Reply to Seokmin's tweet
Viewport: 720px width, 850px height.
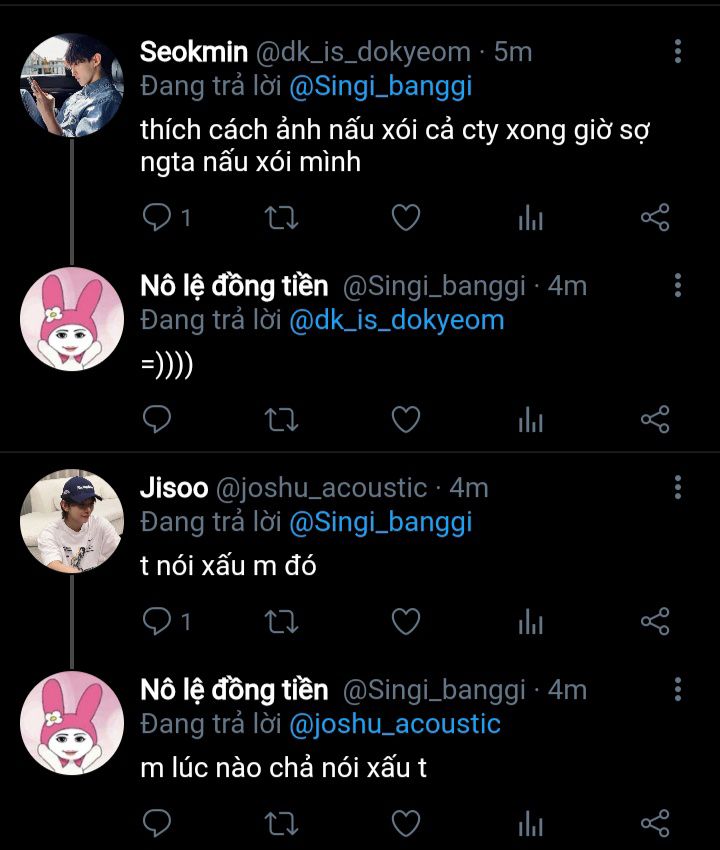(x=157, y=218)
